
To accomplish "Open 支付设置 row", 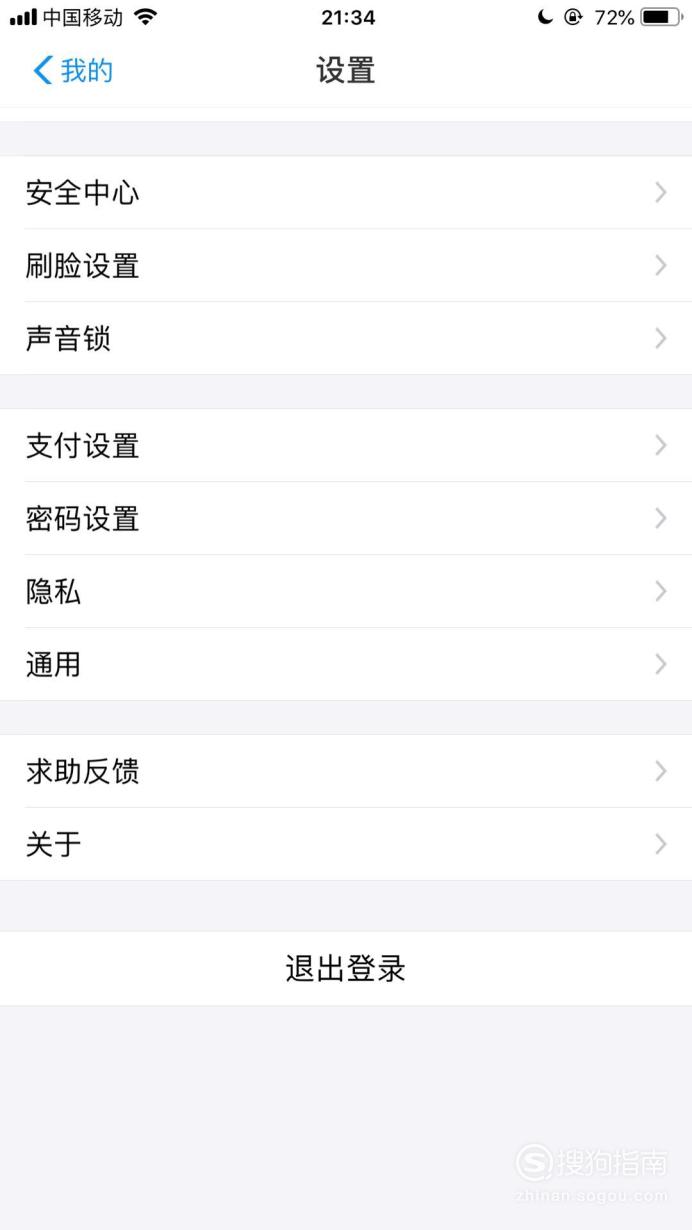I will [346, 445].
